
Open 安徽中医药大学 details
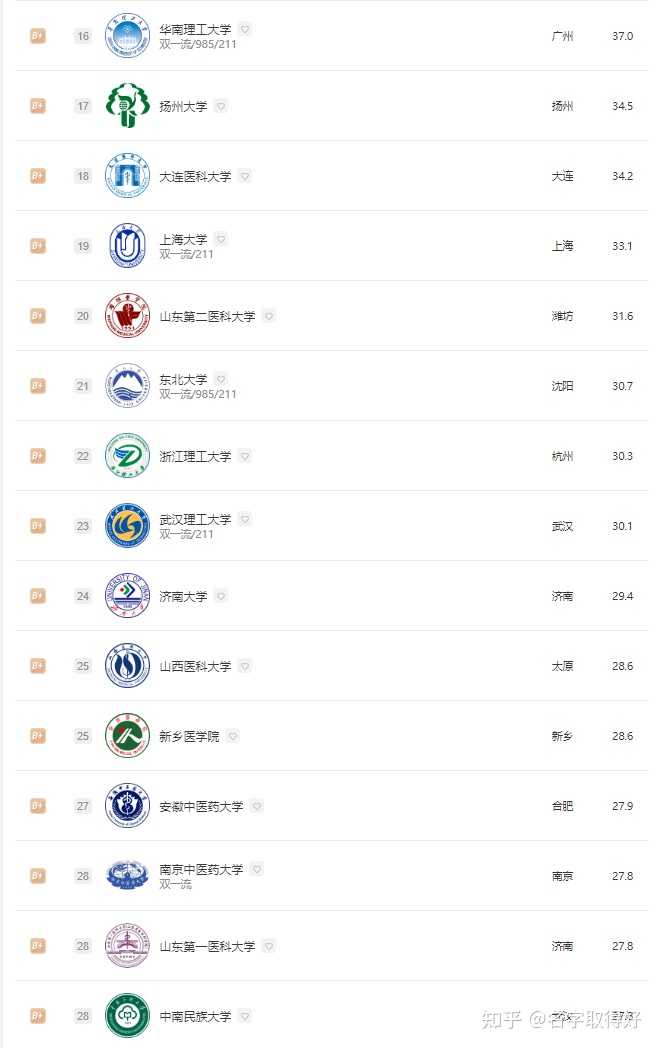201,806
